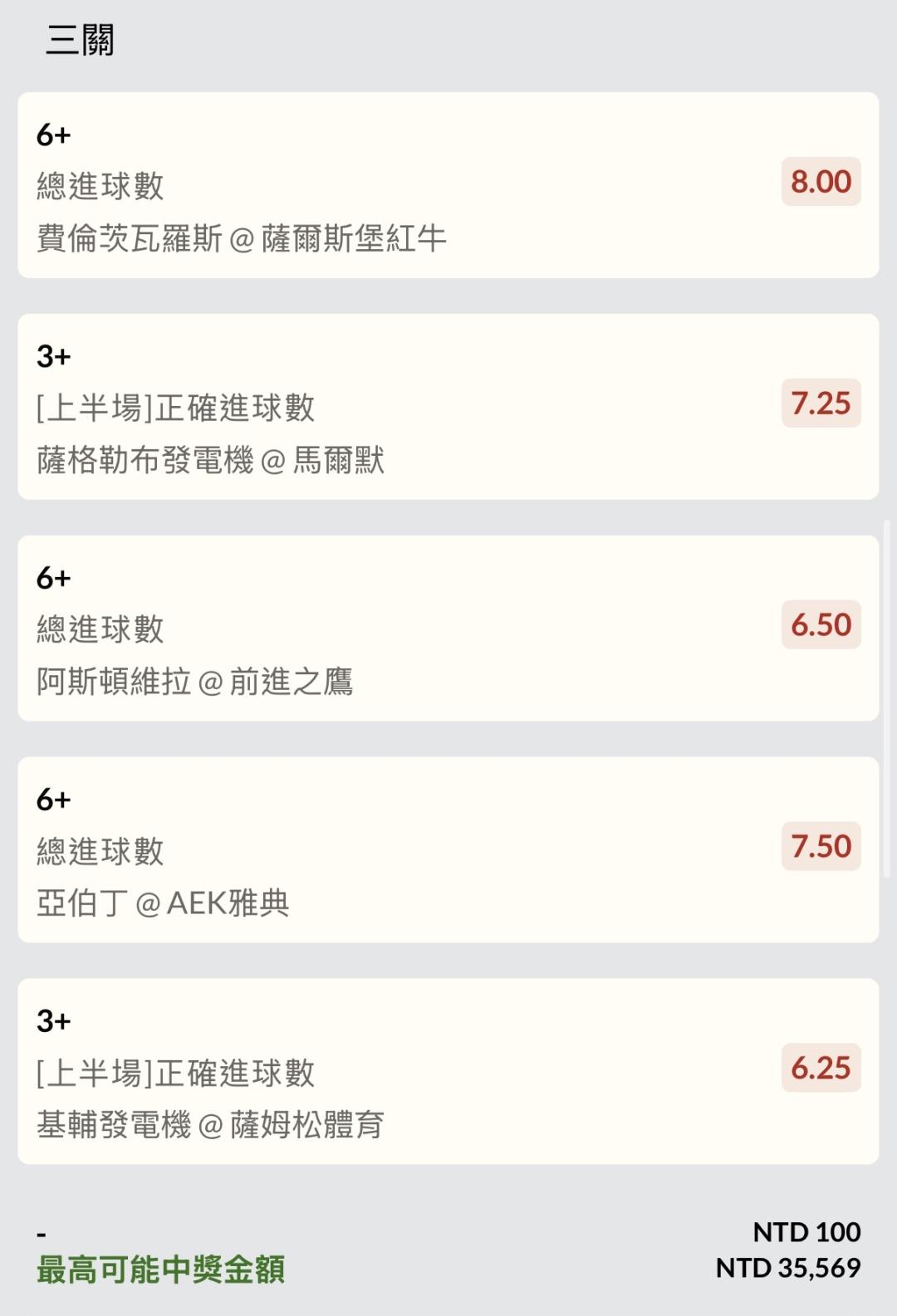Choose the 6.50 odds for 阿斯頓維拉 @ 前進之鷹
The image size is (897, 1316).
coord(821,625)
